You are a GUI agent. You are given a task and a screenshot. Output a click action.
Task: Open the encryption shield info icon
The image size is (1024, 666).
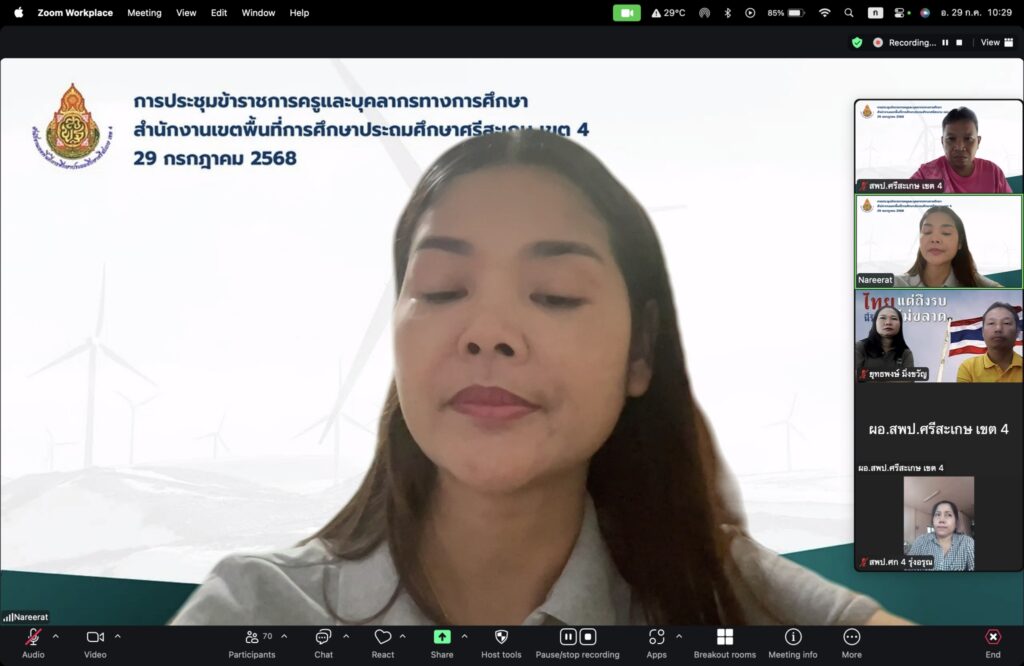point(857,43)
